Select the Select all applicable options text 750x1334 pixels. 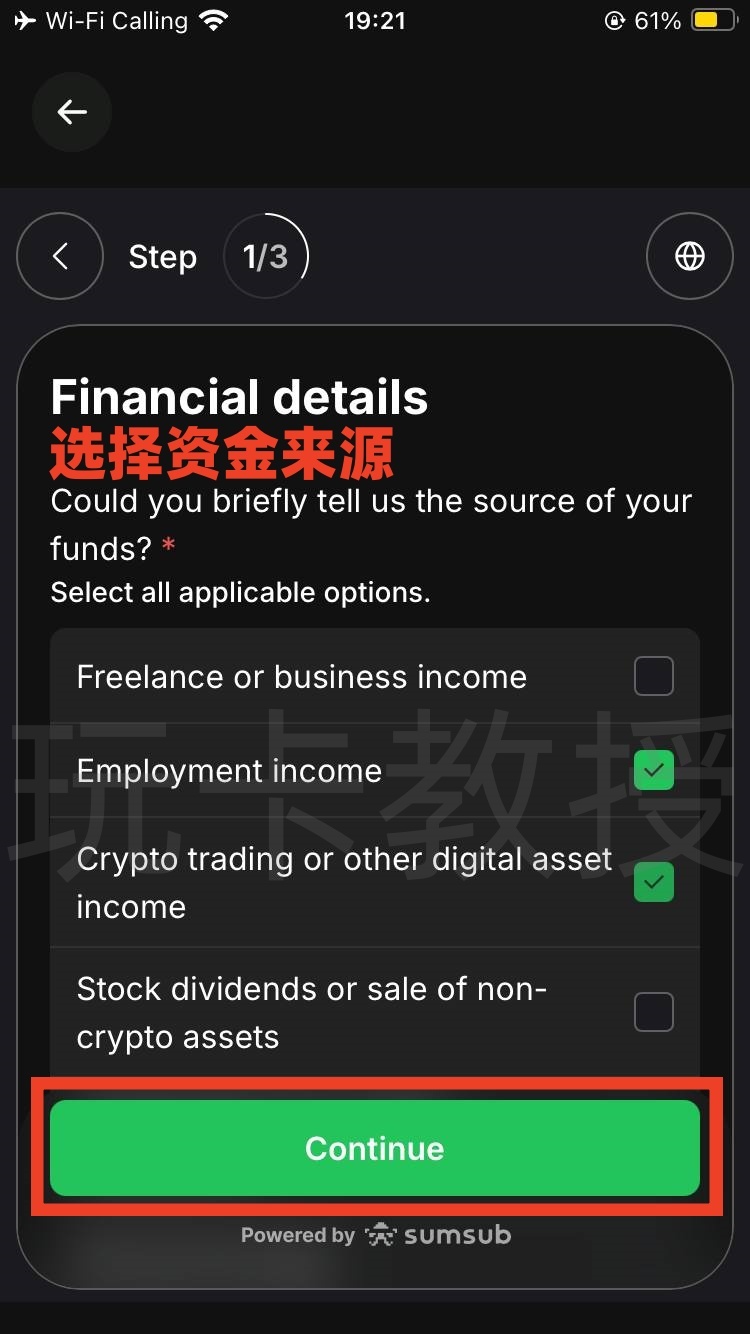point(240,592)
